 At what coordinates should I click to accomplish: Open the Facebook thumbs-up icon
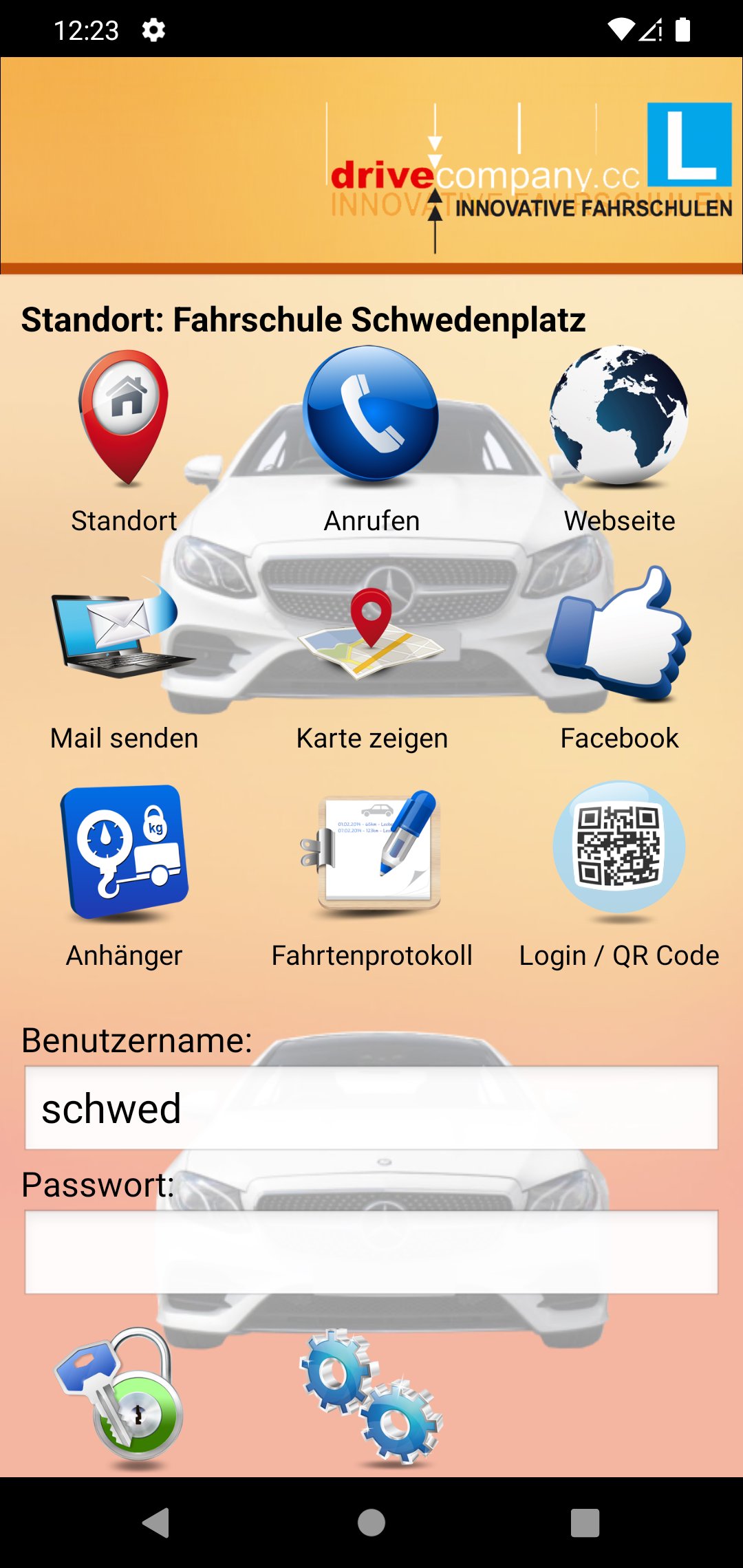[619, 634]
